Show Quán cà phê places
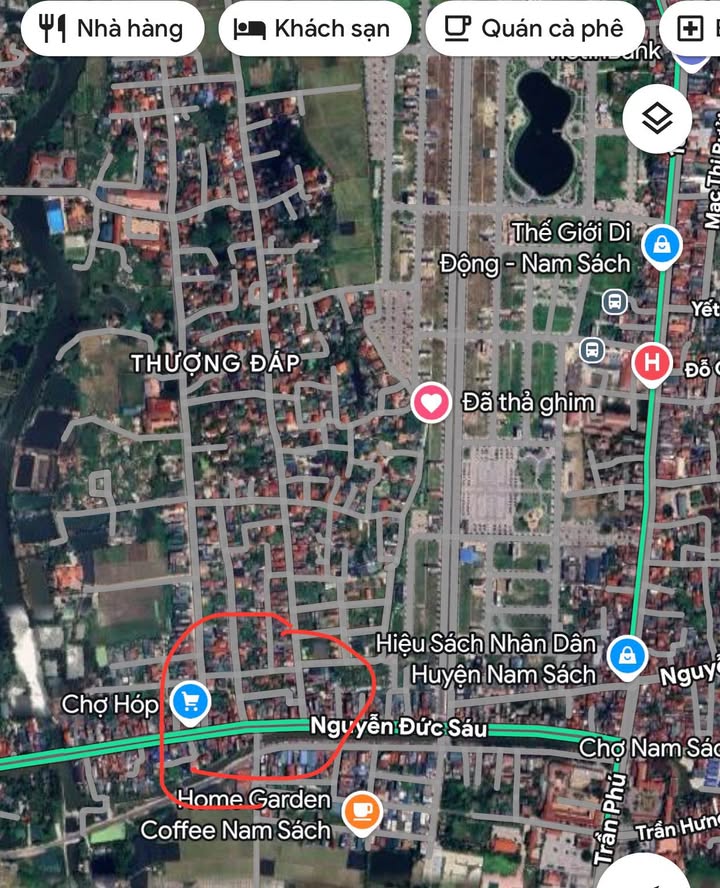Viewport: 720px width, 888px height. pos(533,28)
